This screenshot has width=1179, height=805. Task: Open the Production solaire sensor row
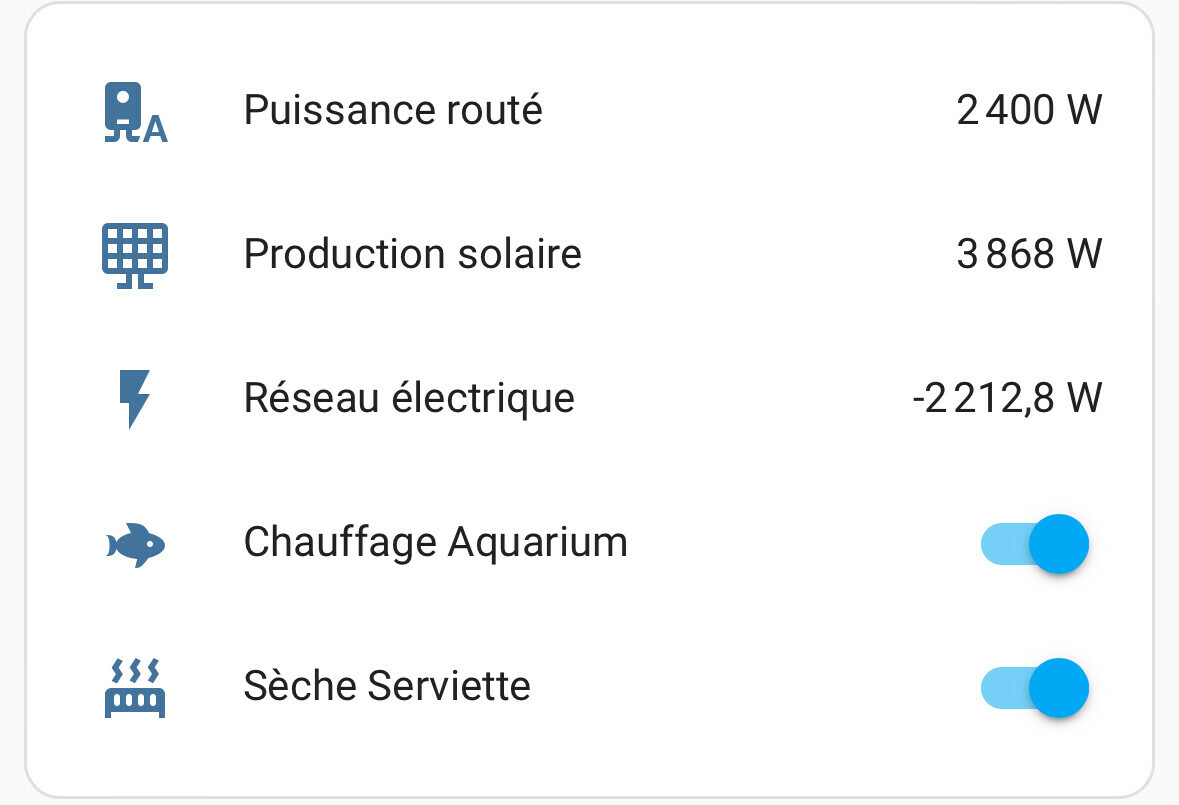pyautogui.click(x=412, y=254)
